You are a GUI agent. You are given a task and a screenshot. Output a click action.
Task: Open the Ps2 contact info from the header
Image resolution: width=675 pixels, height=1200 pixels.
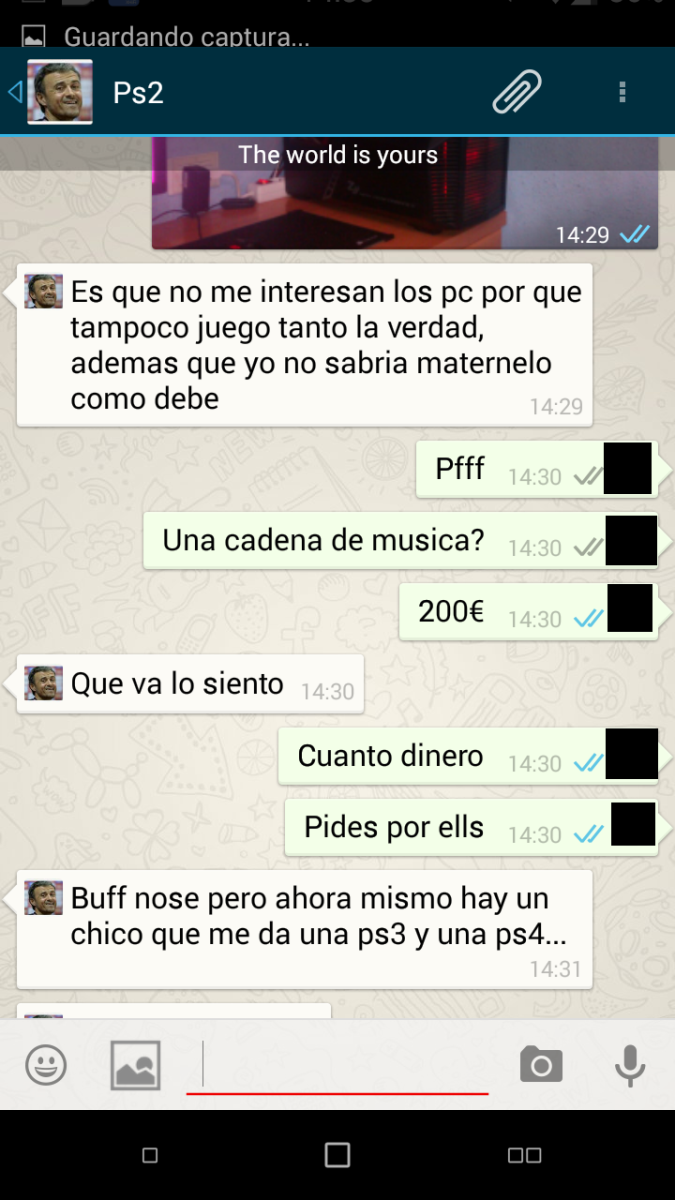138,92
